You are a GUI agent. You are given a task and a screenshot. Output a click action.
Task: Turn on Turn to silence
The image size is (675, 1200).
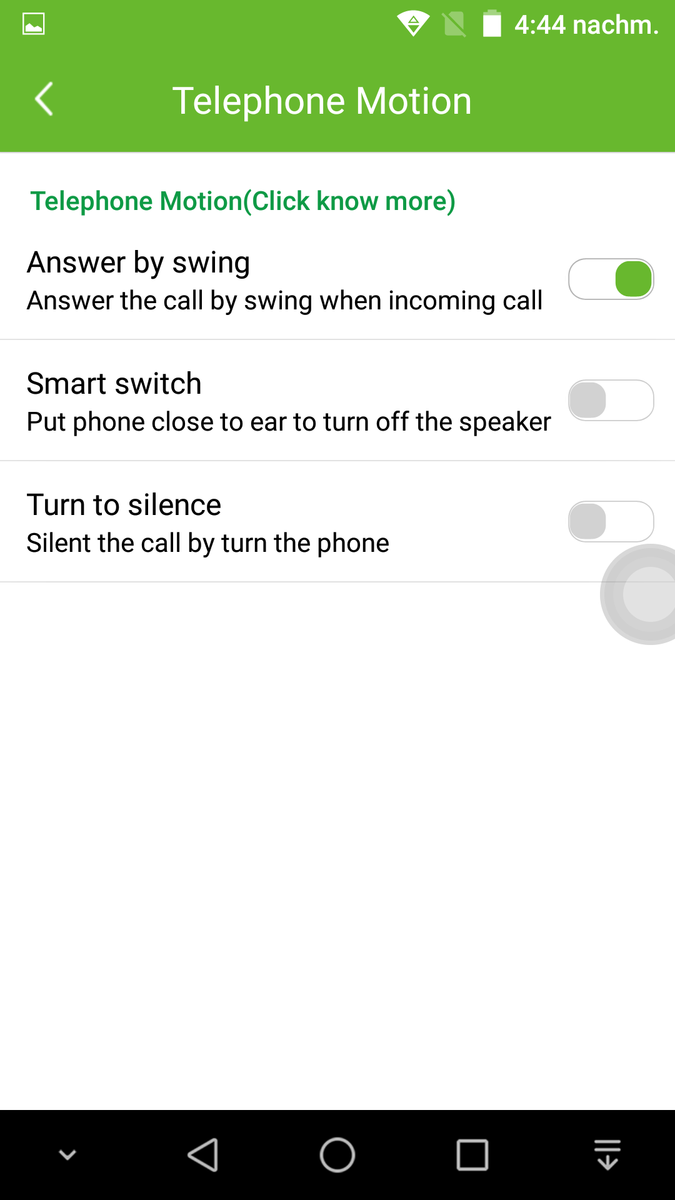[x=611, y=522]
